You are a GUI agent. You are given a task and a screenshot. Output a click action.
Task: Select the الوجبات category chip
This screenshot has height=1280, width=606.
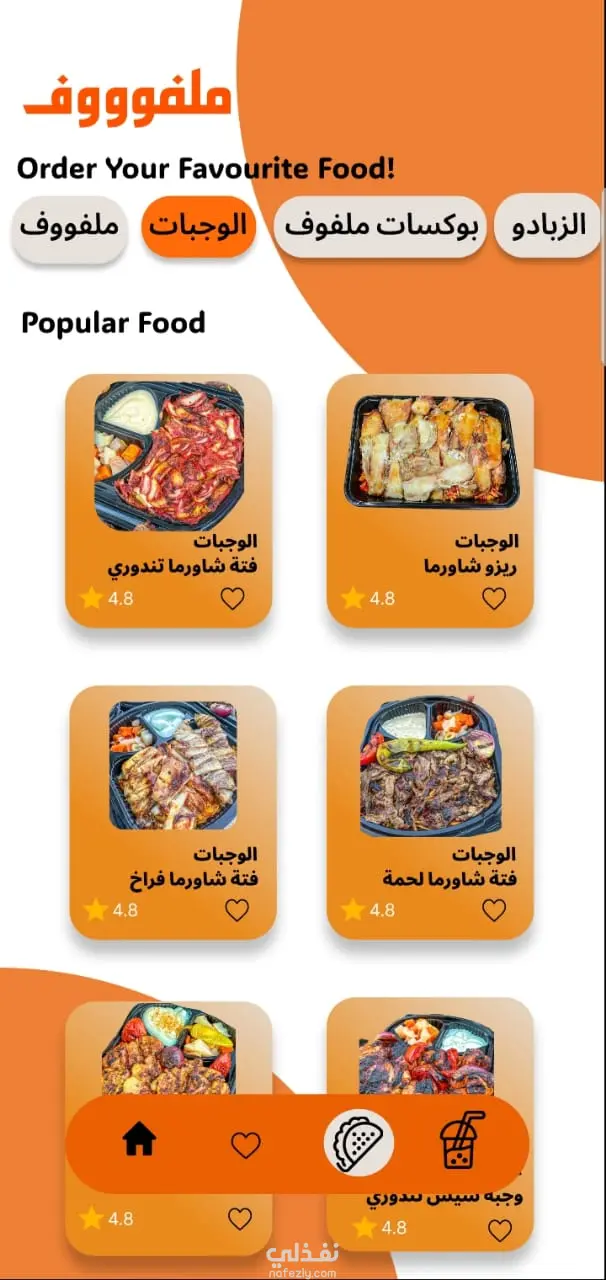click(x=199, y=224)
